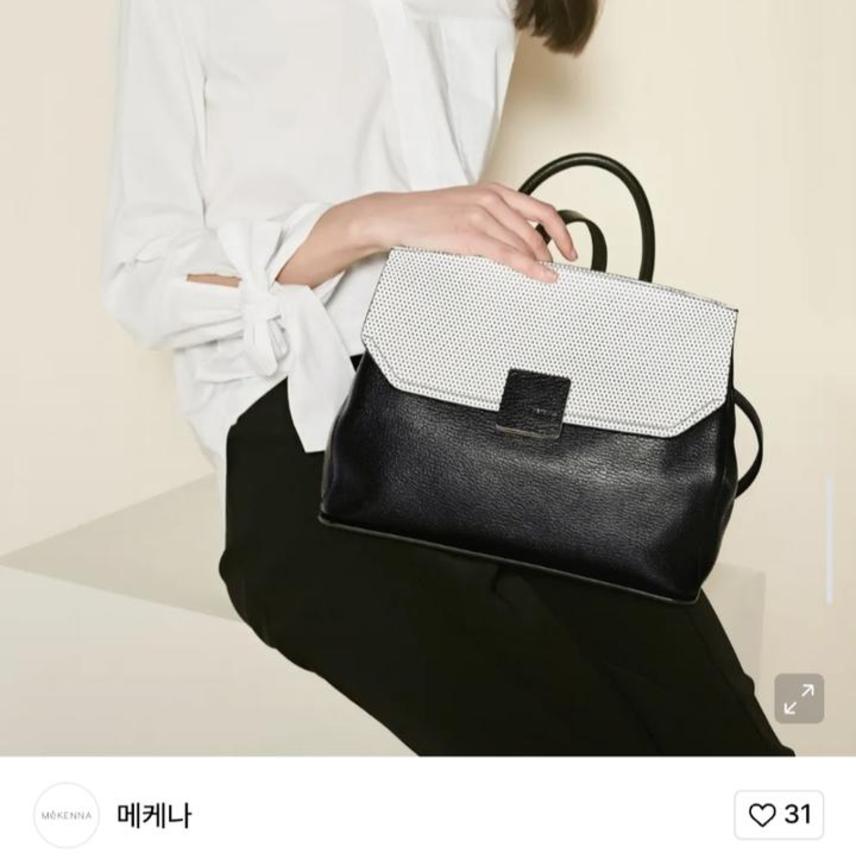
Task: Expand the product image to fullscreen
Action: pyautogui.click(x=799, y=698)
